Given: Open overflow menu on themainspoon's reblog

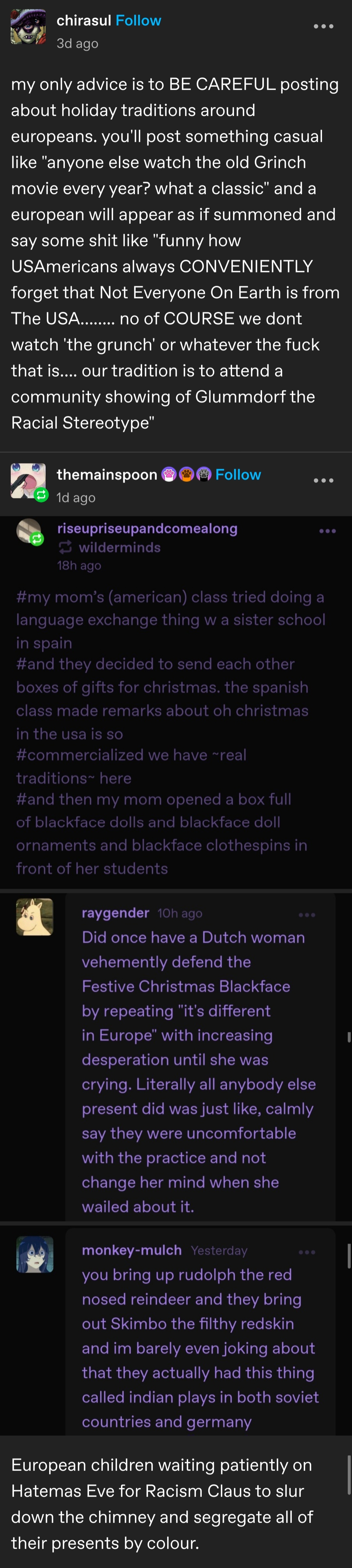Looking at the screenshot, I should point(323,480).
